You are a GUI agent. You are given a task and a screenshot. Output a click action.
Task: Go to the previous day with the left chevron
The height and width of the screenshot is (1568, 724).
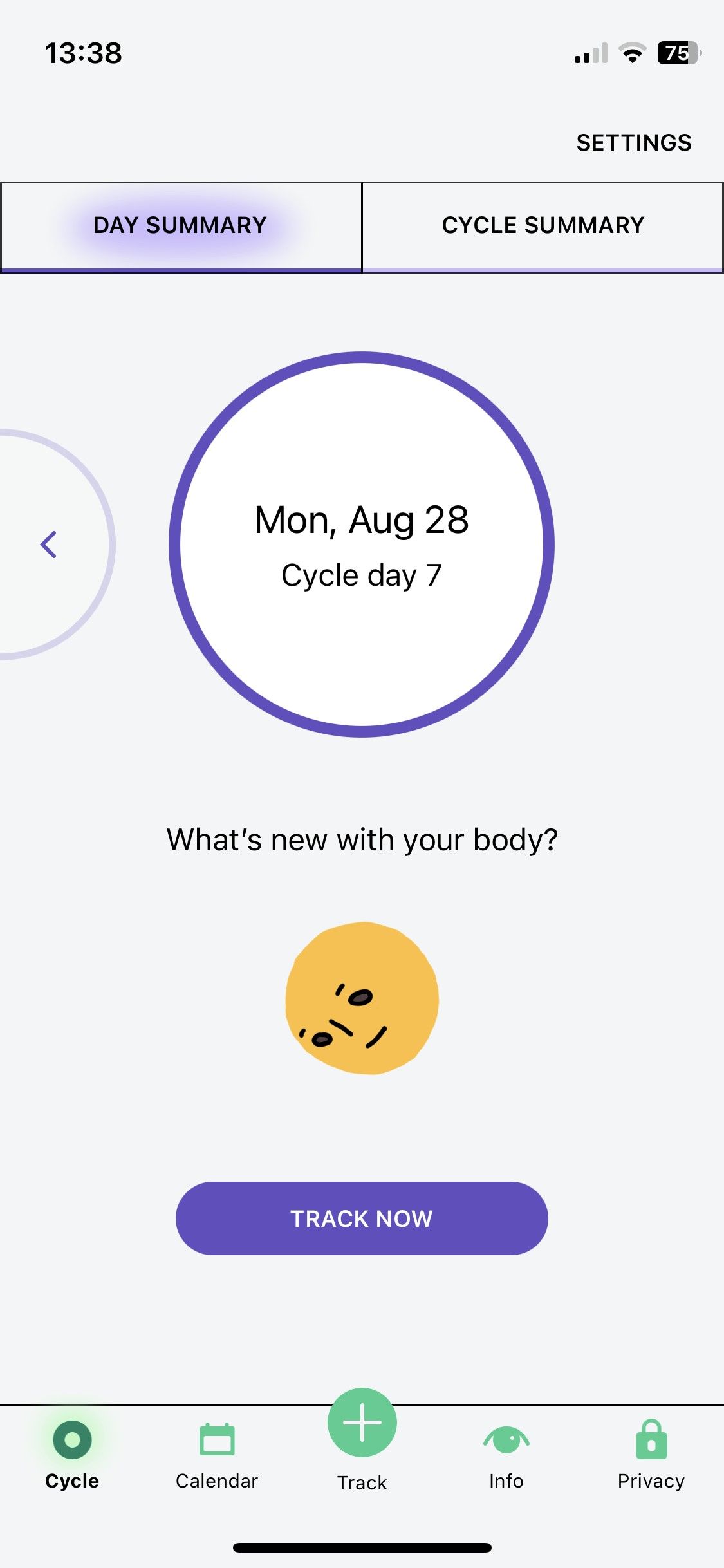tap(49, 544)
